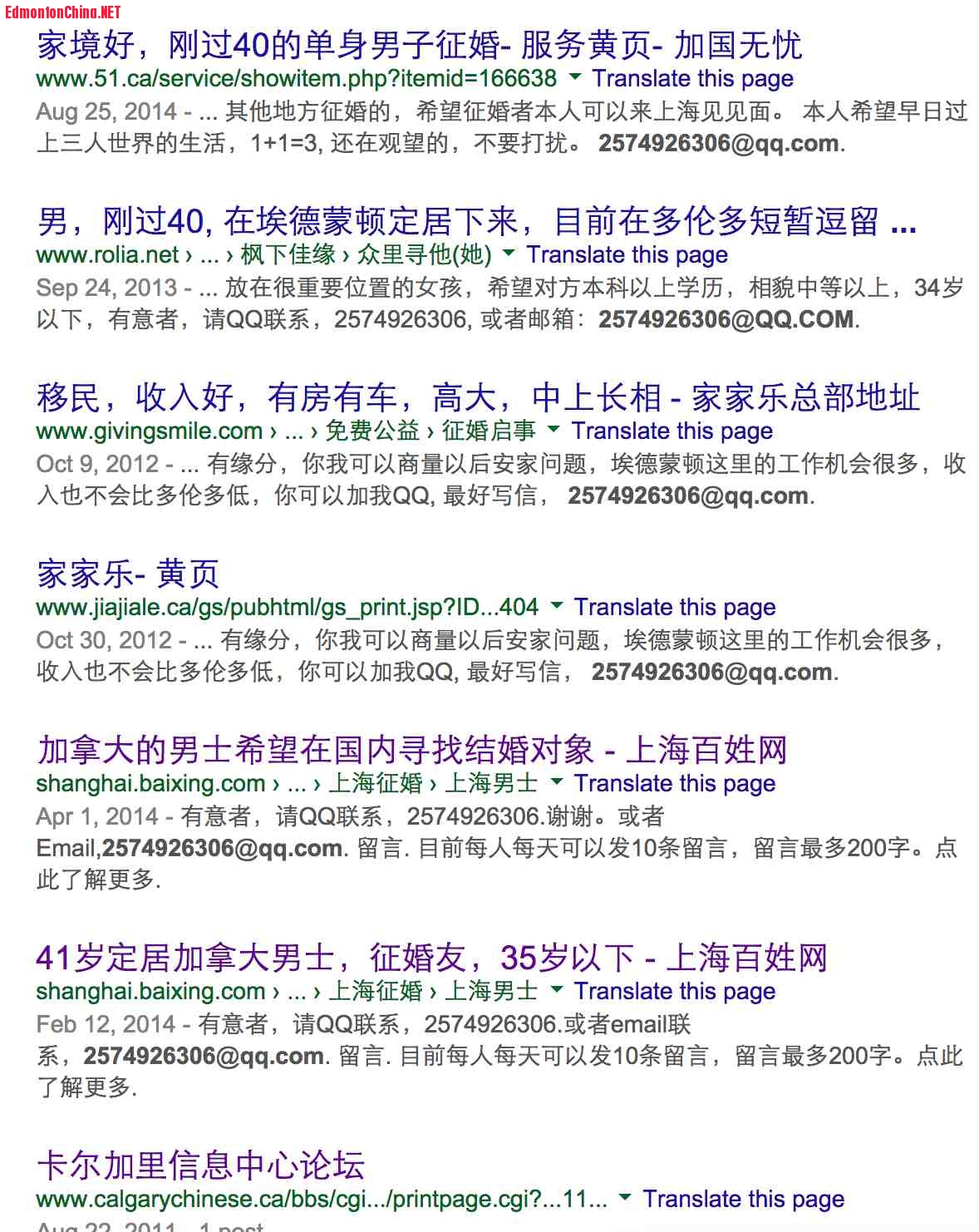Translate the www.51.ca result page
Screen dimensions: 979x1232
692,79
